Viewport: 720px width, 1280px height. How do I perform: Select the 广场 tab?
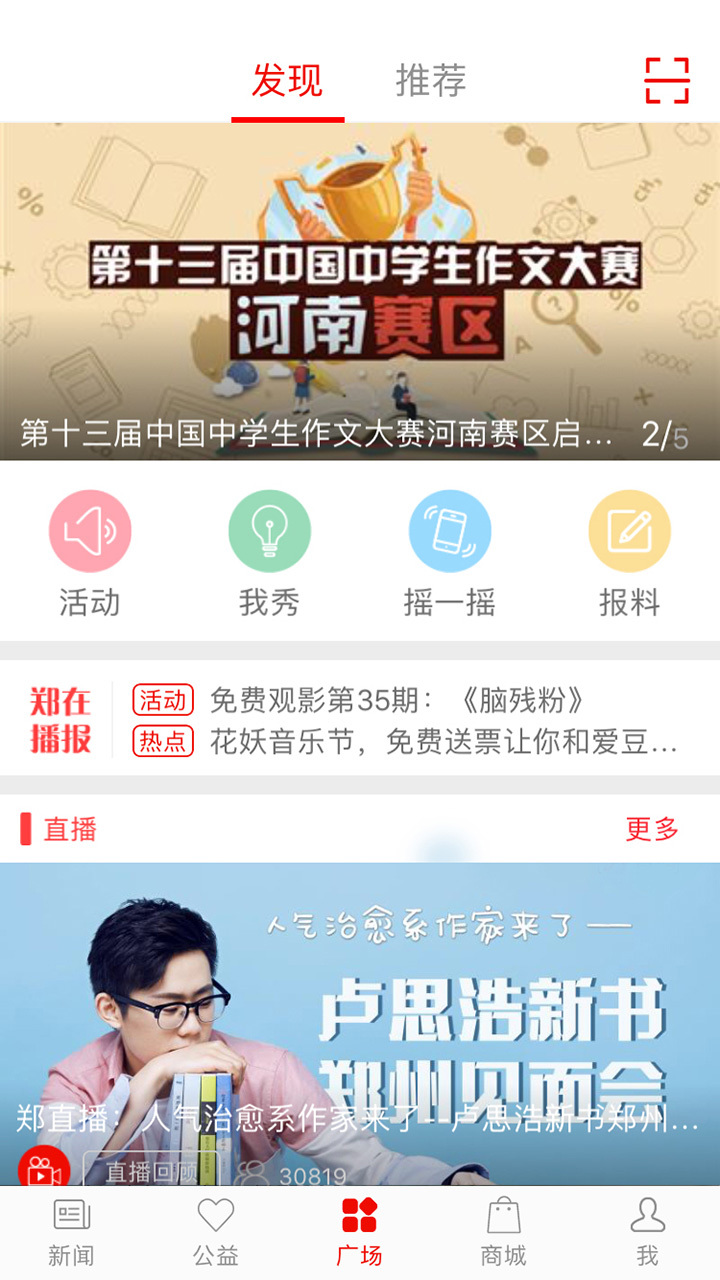pos(359,1233)
